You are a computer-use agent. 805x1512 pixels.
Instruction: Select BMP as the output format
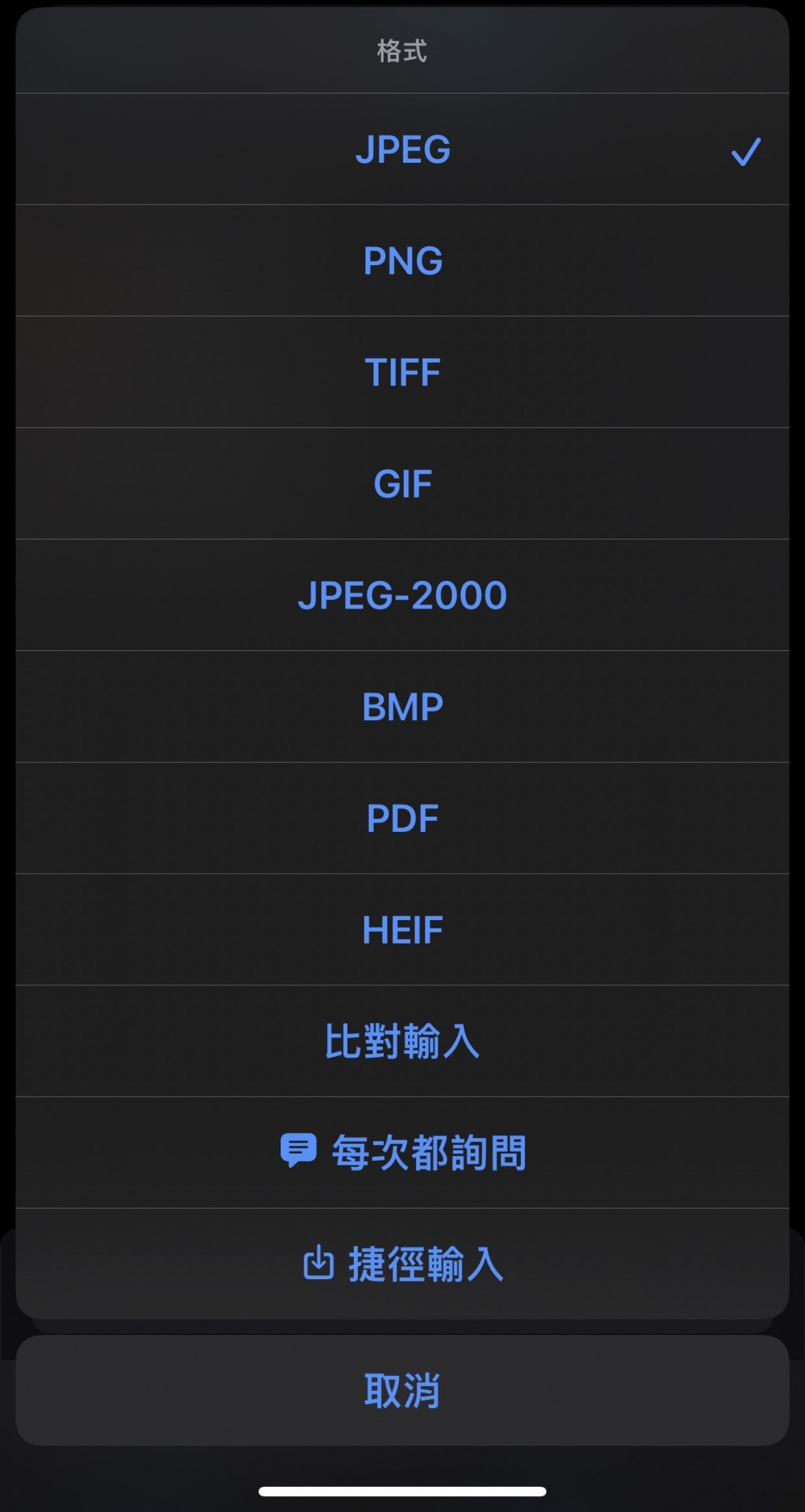(x=402, y=707)
